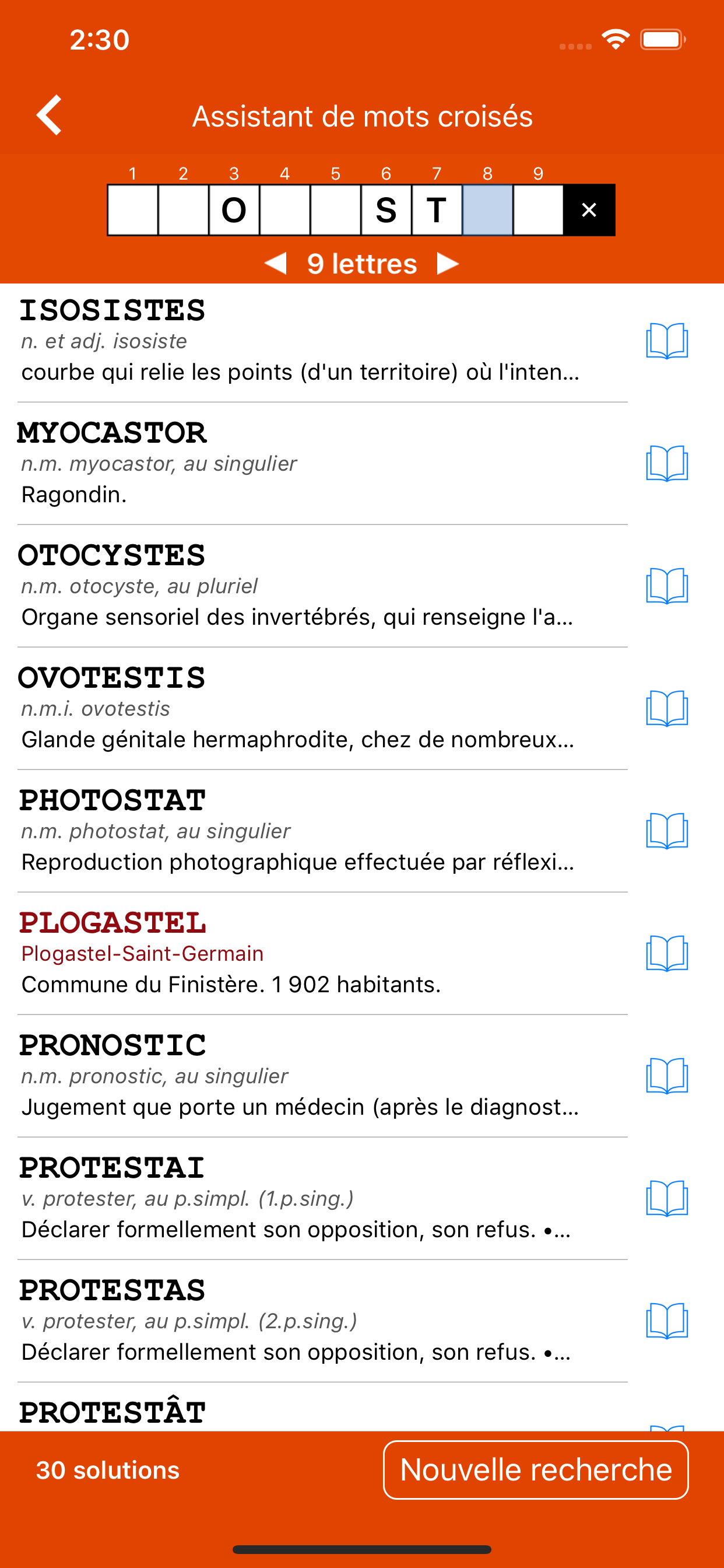Start a Nouvelle recherche
Screen dimensions: 724x1568
pos(535,1470)
